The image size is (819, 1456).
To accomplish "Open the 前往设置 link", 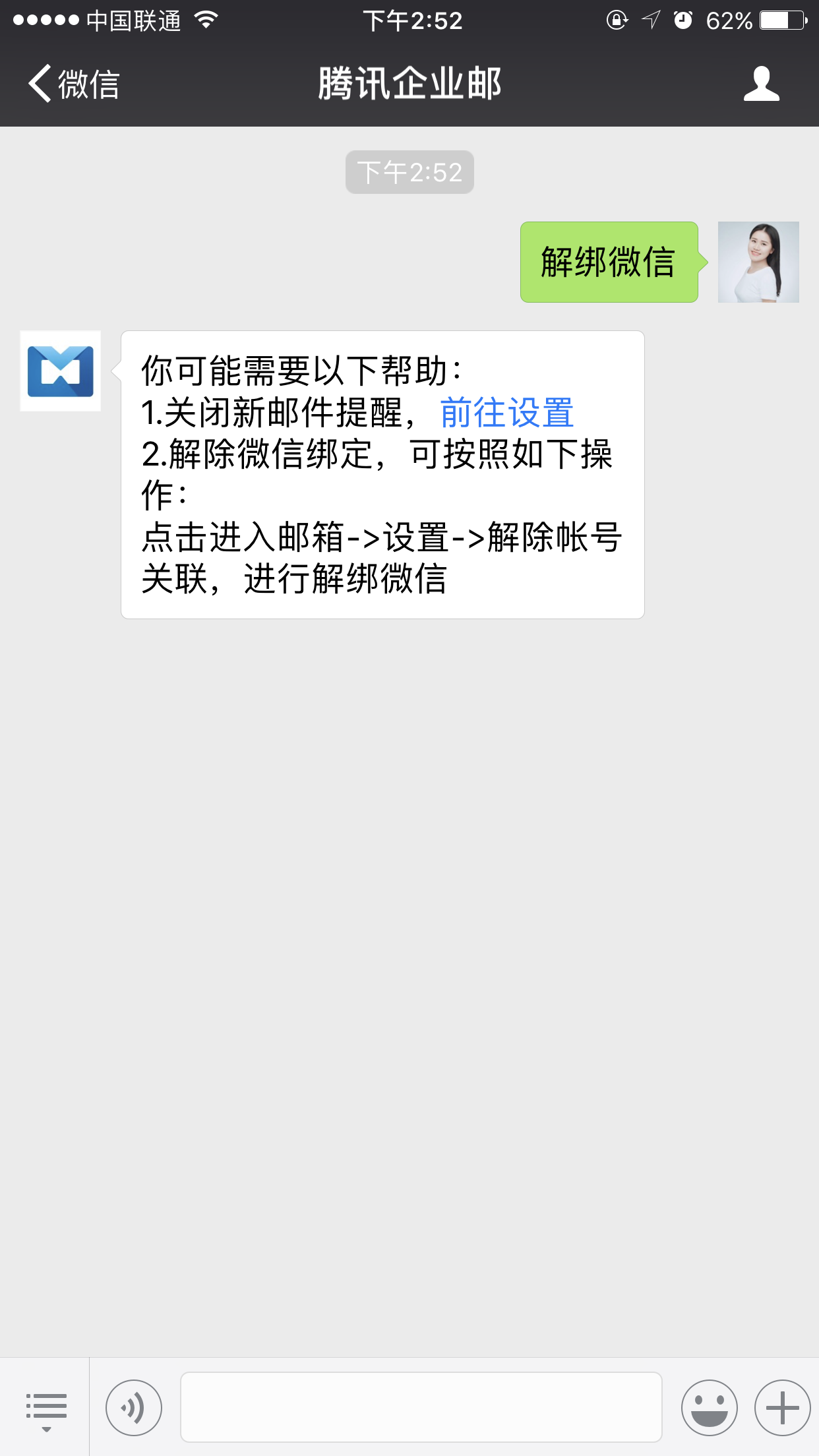I will [506, 413].
